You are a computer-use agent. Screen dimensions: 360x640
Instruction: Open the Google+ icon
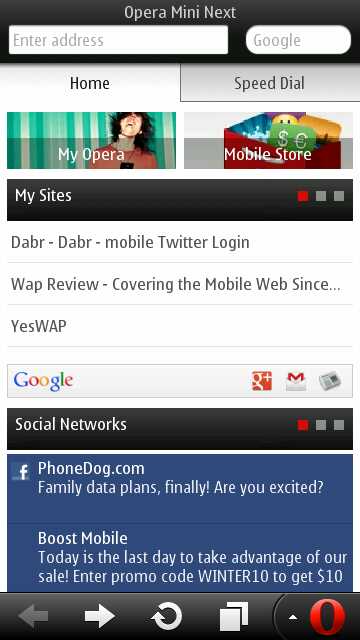point(262,381)
